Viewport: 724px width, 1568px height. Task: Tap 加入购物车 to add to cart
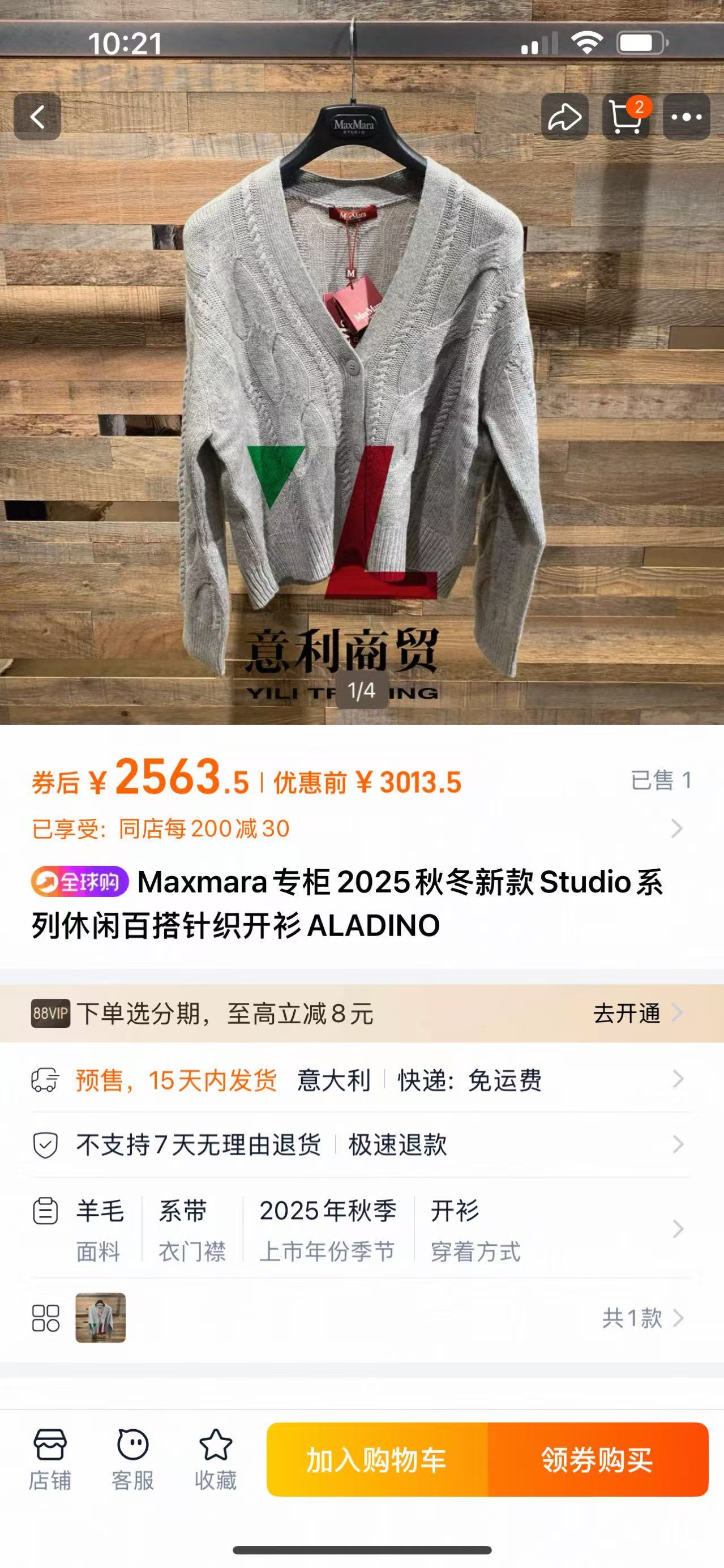[377, 1460]
